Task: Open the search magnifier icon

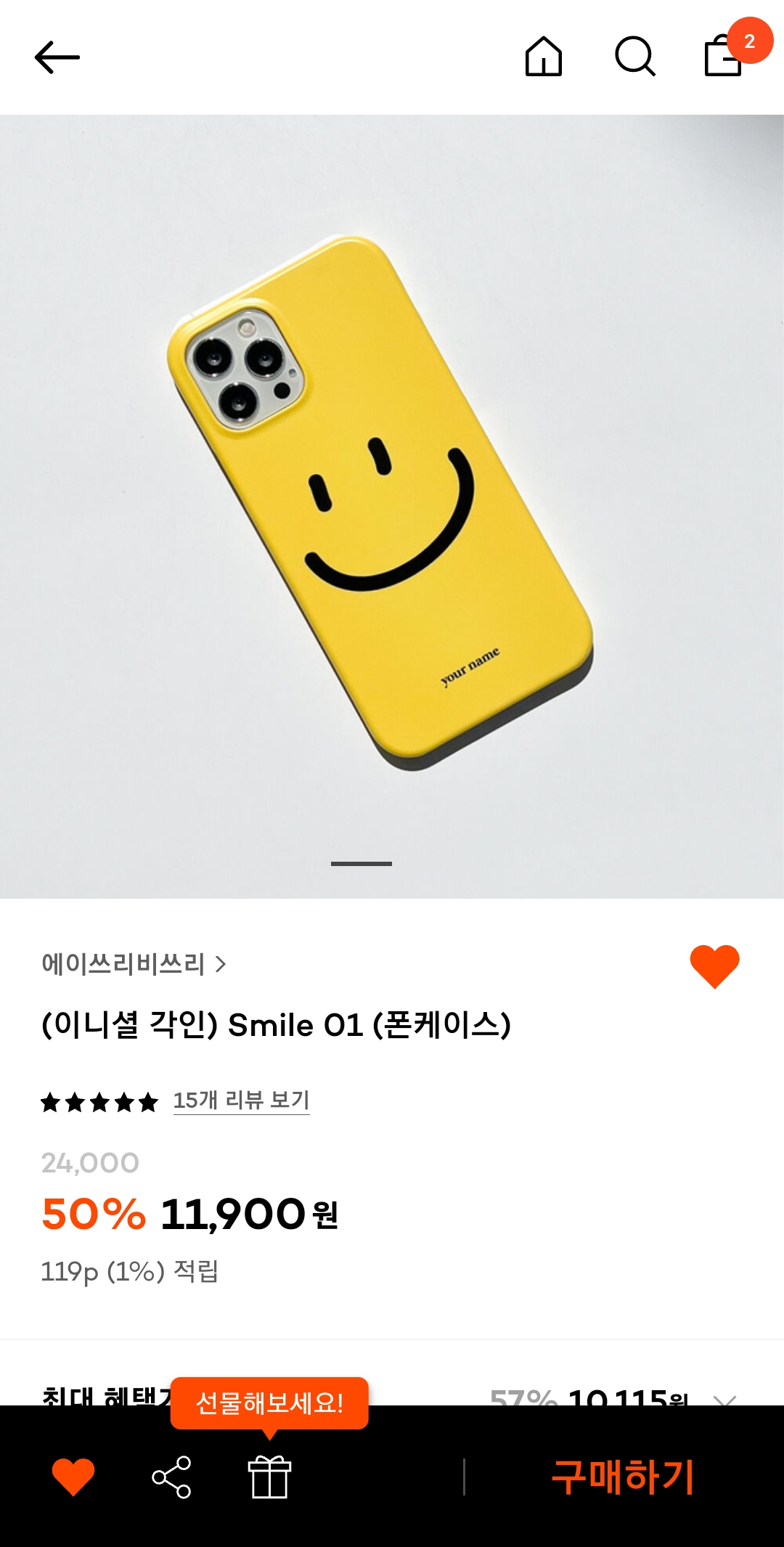Action: (634, 57)
